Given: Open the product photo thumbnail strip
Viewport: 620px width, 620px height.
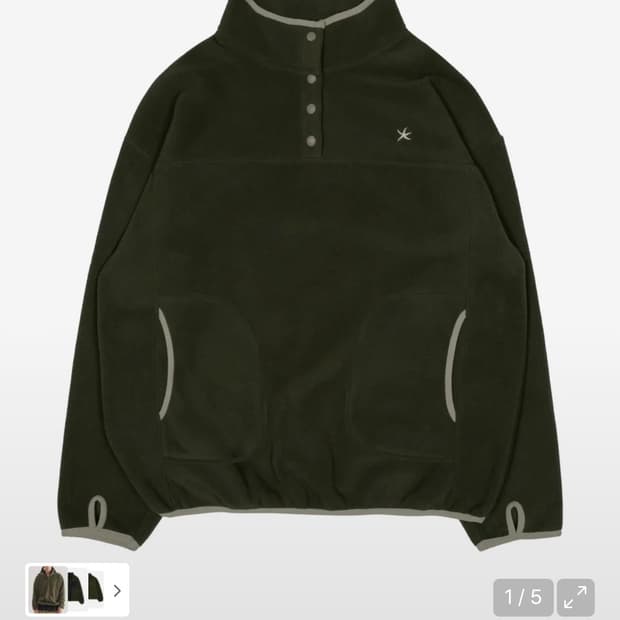Looking at the screenshot, I should pos(77,589).
